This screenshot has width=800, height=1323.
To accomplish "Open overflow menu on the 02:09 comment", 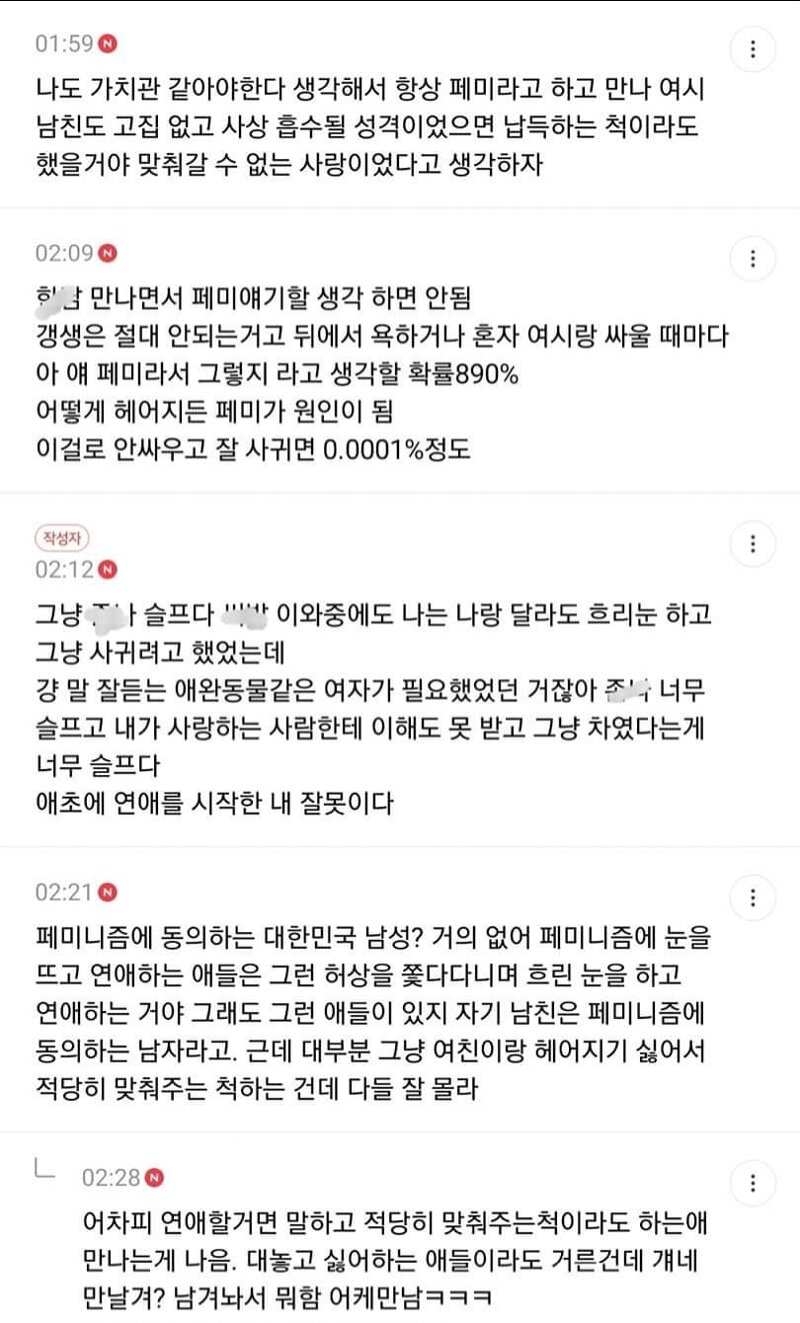I will tap(753, 259).
